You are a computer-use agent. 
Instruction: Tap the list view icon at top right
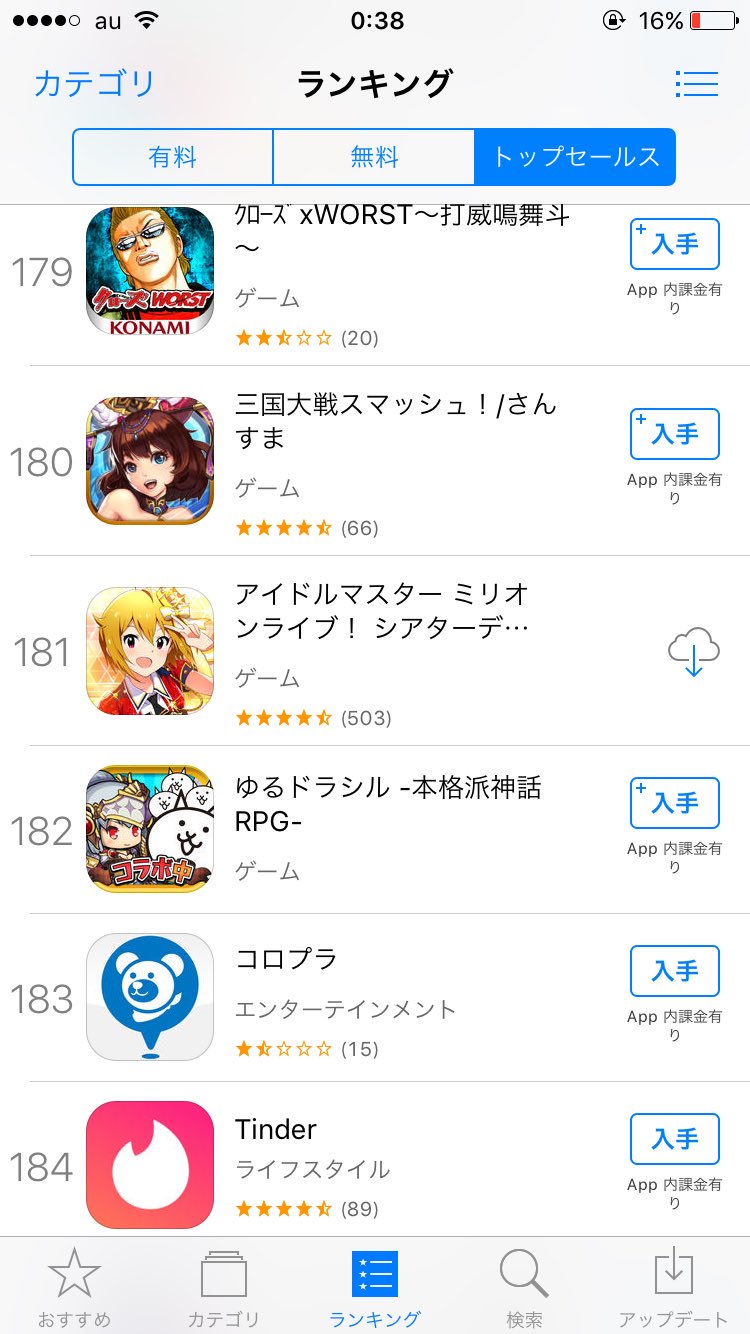pos(697,84)
